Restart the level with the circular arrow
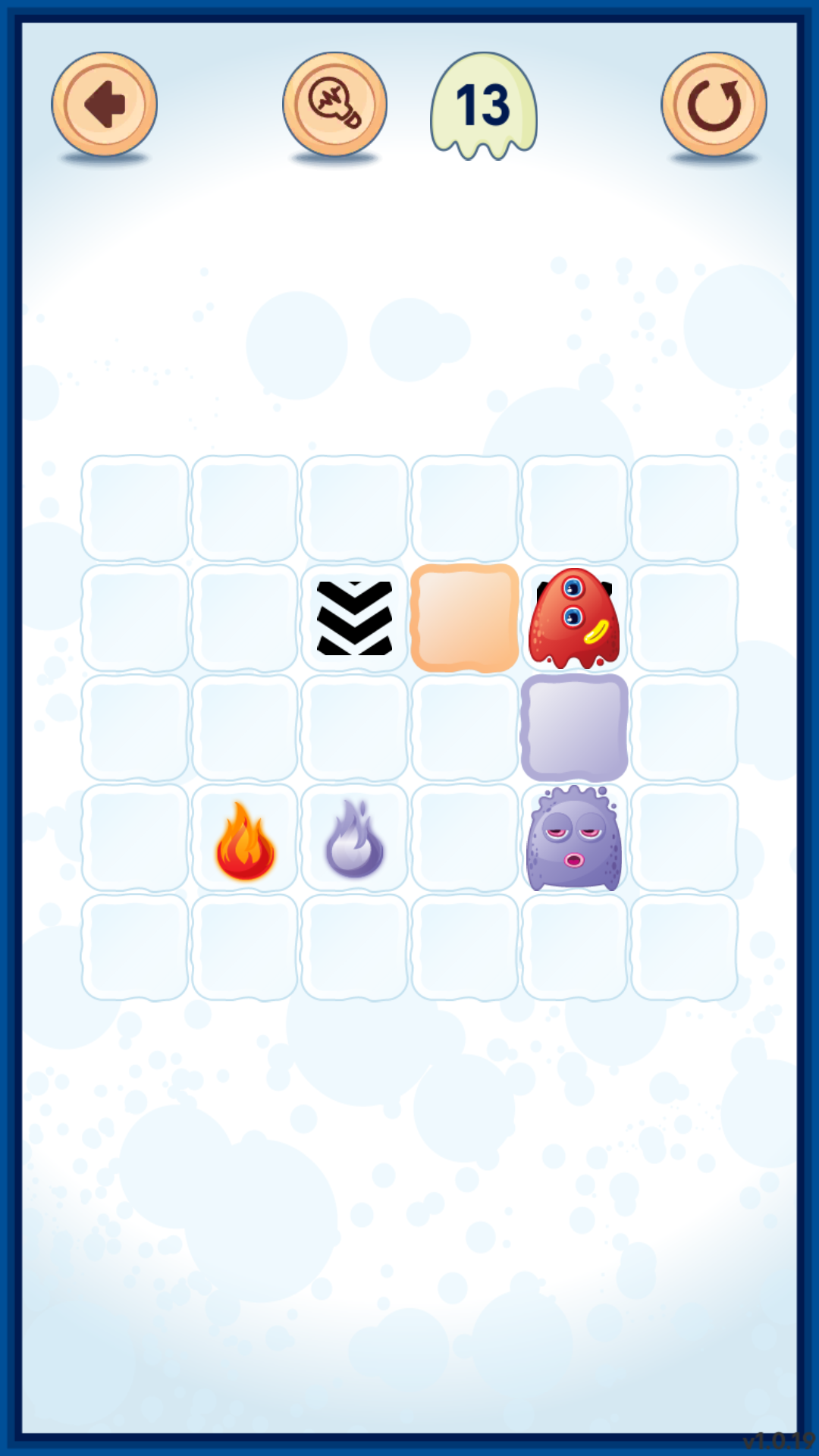 tap(714, 105)
